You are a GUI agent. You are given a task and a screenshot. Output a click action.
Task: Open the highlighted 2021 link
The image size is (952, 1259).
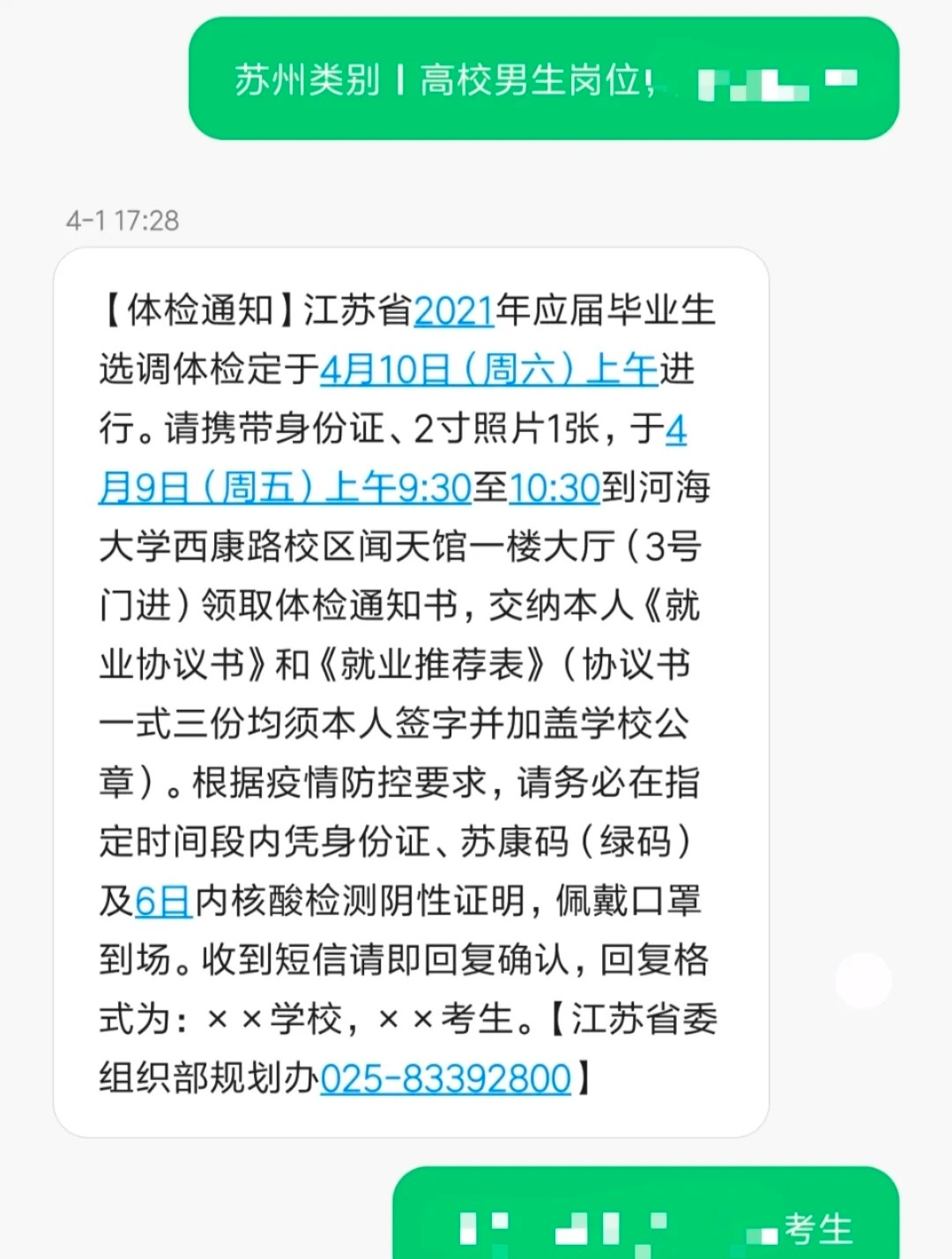(x=455, y=309)
